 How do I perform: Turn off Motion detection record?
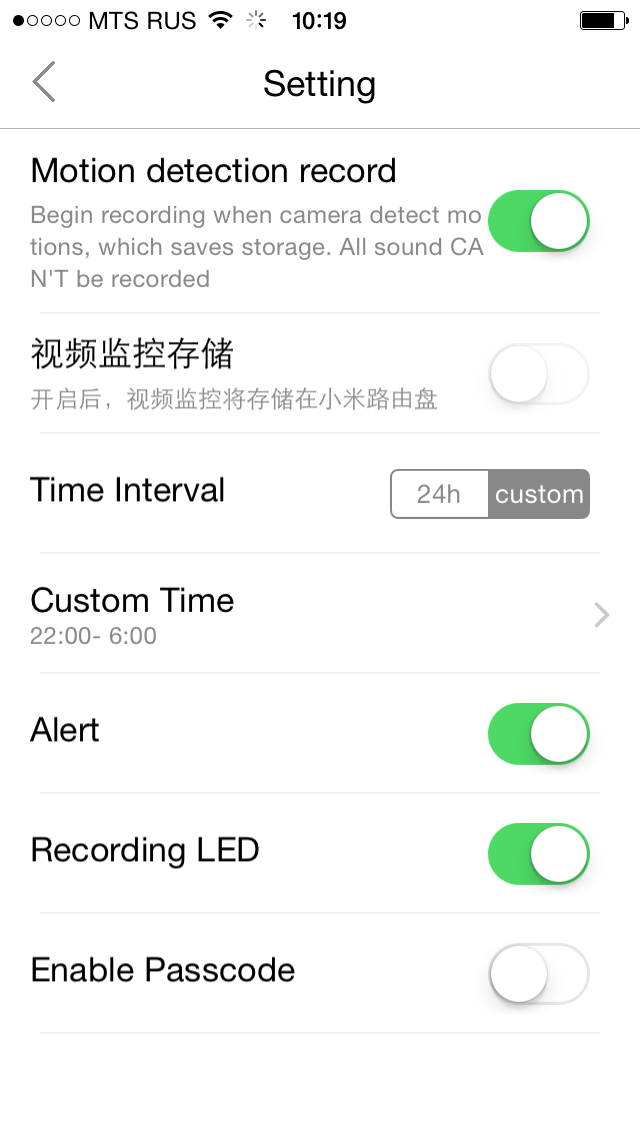pos(538,222)
